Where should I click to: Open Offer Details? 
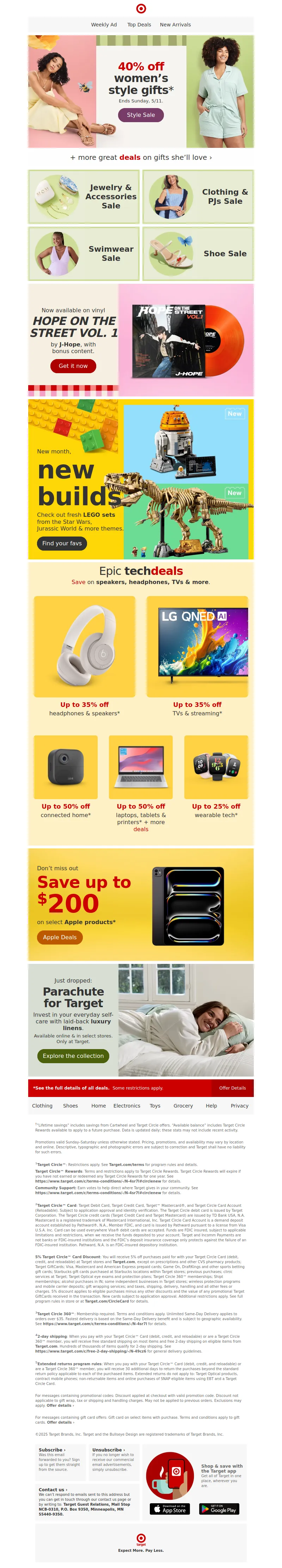click(232, 1088)
